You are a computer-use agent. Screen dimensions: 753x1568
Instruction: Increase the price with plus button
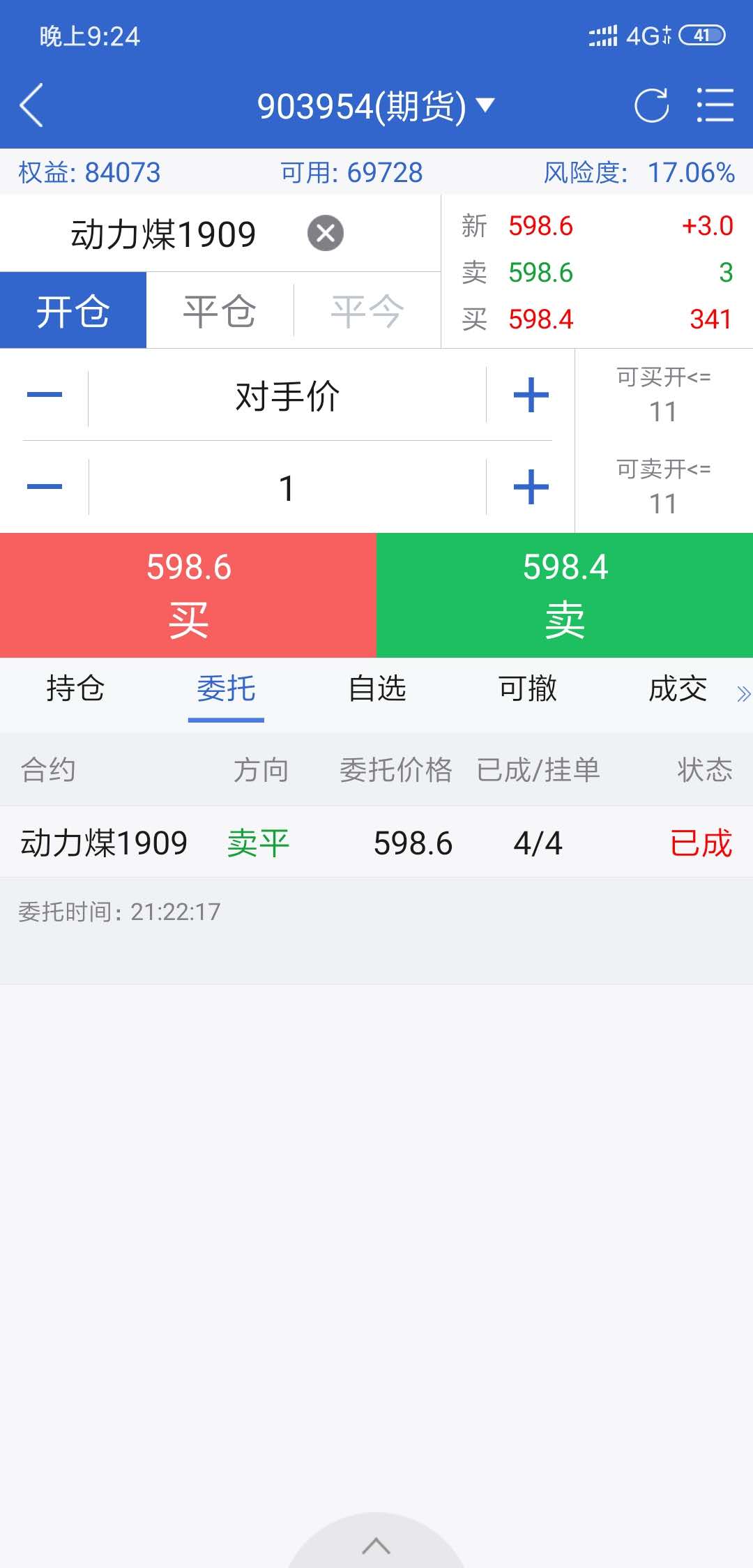click(531, 395)
